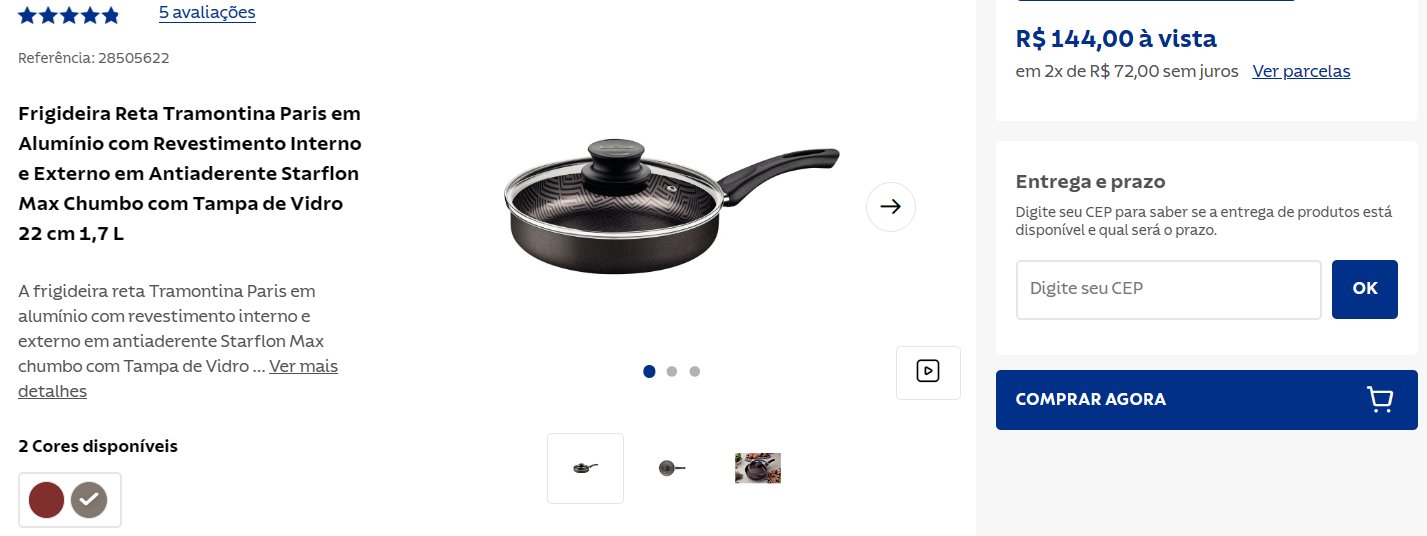
Task: Play the product video
Action: click(x=928, y=372)
